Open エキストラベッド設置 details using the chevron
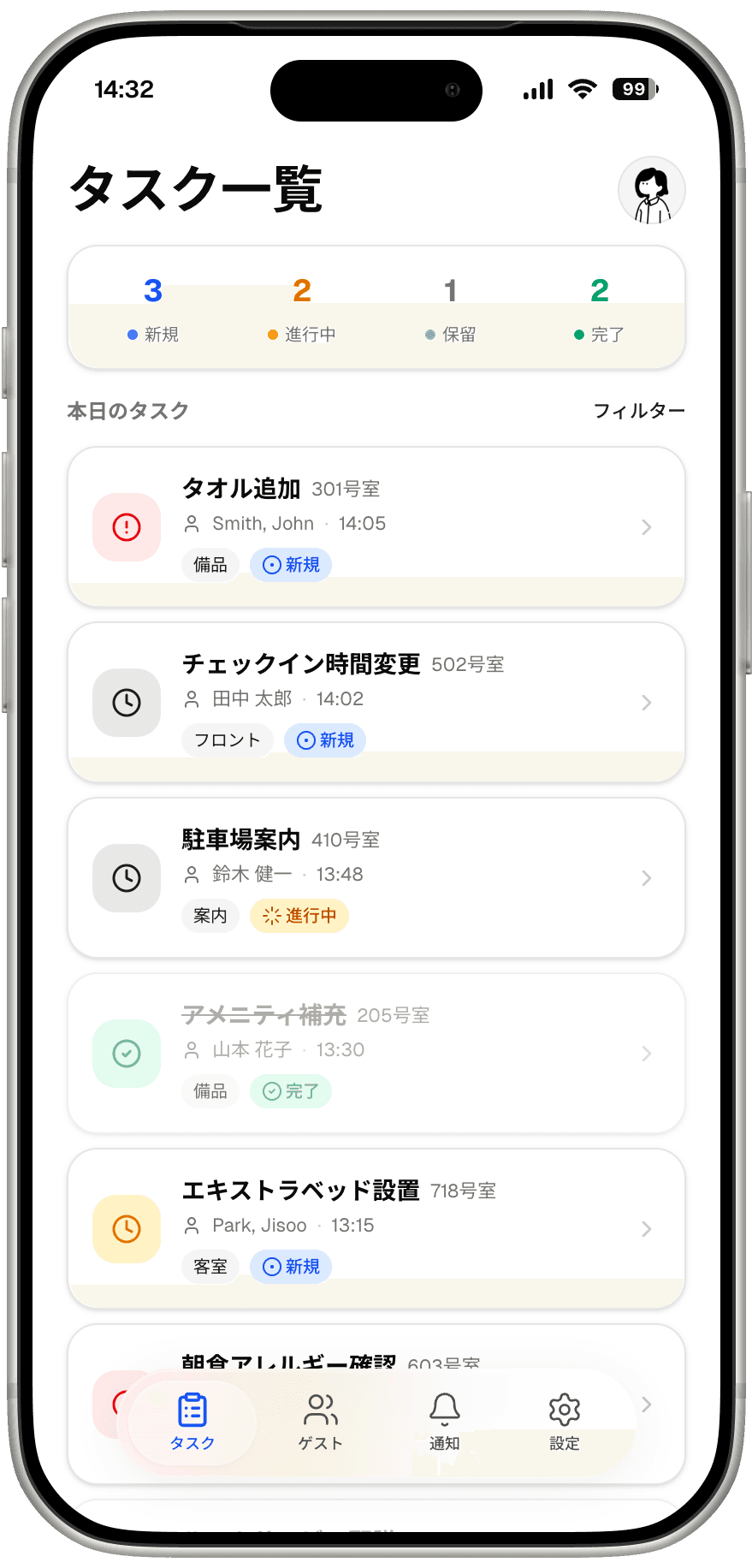Screen dimensions: 752x1568 point(647,1229)
